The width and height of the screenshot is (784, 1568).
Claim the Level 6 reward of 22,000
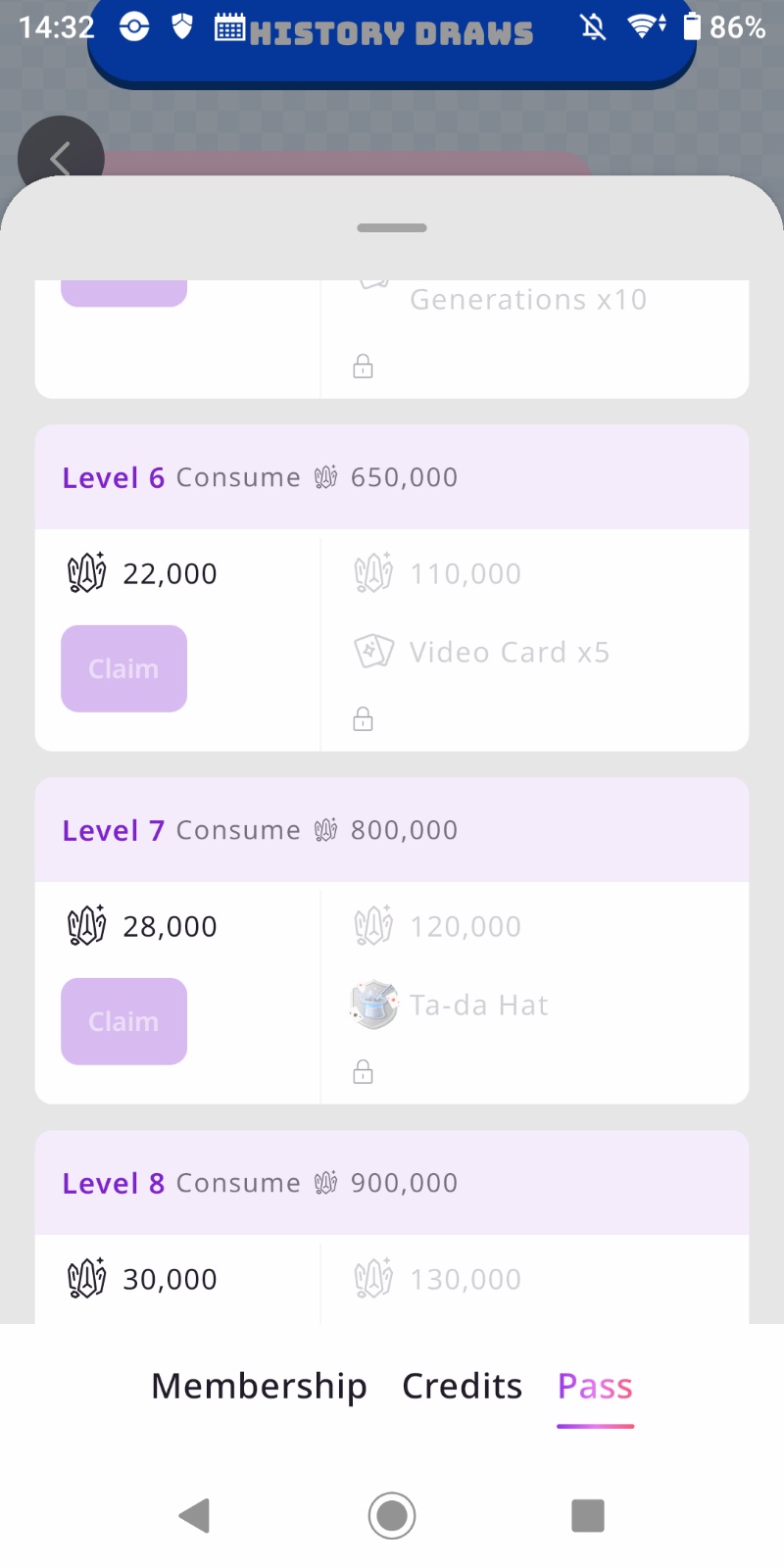click(123, 668)
